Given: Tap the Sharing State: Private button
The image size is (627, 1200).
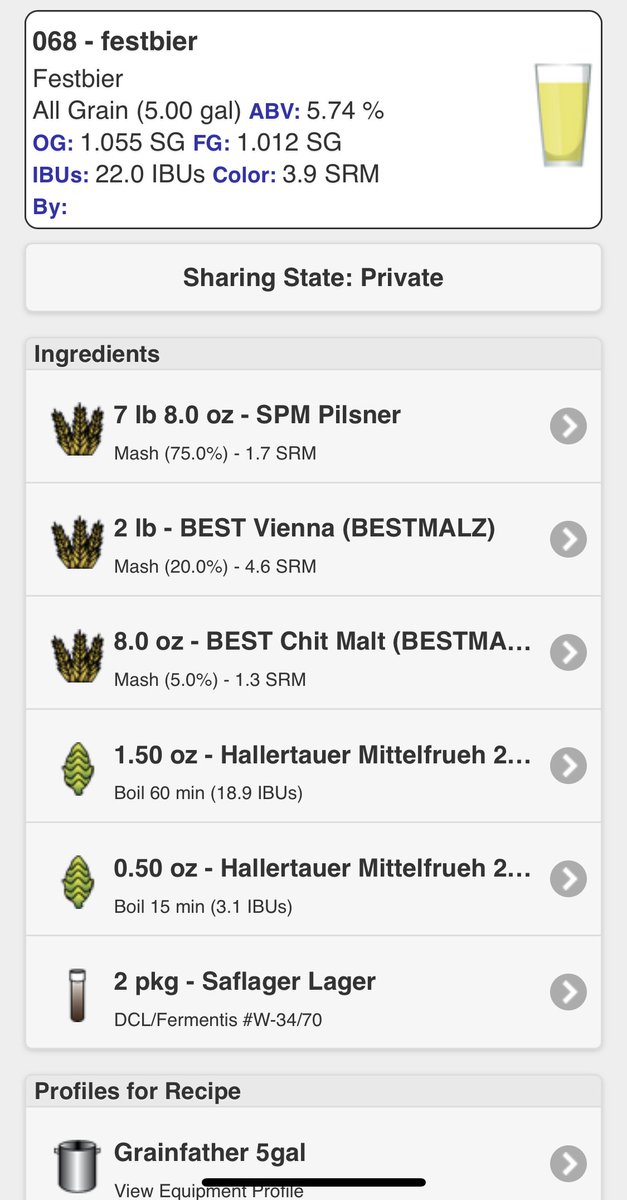Looking at the screenshot, I should click(313, 277).
